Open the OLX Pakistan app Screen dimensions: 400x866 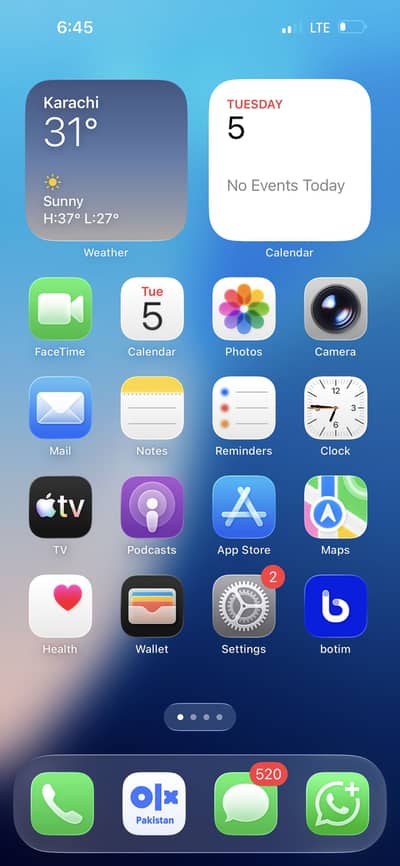pyautogui.click(x=154, y=804)
